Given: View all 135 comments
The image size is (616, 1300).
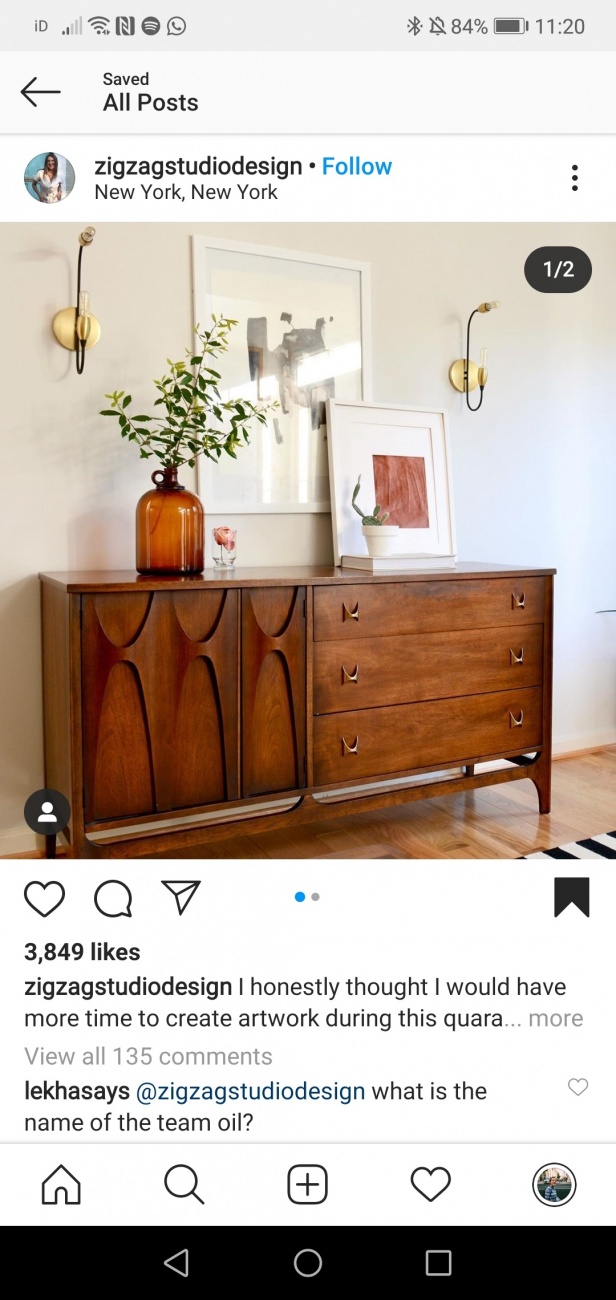Looking at the screenshot, I should (148, 1056).
